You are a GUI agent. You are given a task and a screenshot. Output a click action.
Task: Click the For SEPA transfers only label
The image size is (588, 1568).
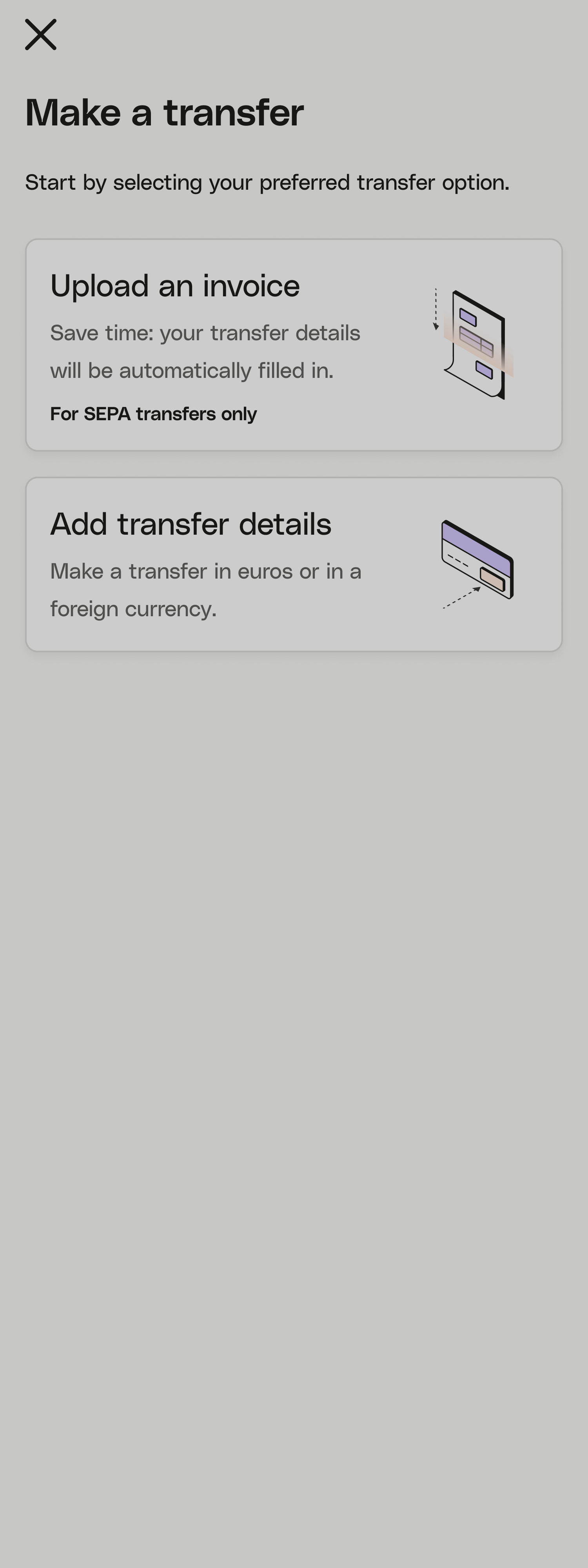click(x=153, y=413)
